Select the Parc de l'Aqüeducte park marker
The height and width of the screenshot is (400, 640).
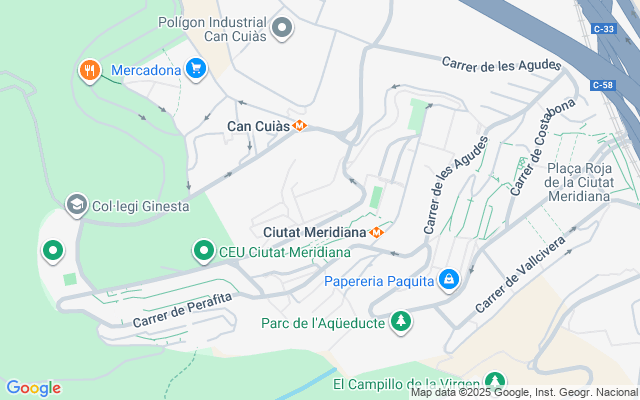[401, 322]
